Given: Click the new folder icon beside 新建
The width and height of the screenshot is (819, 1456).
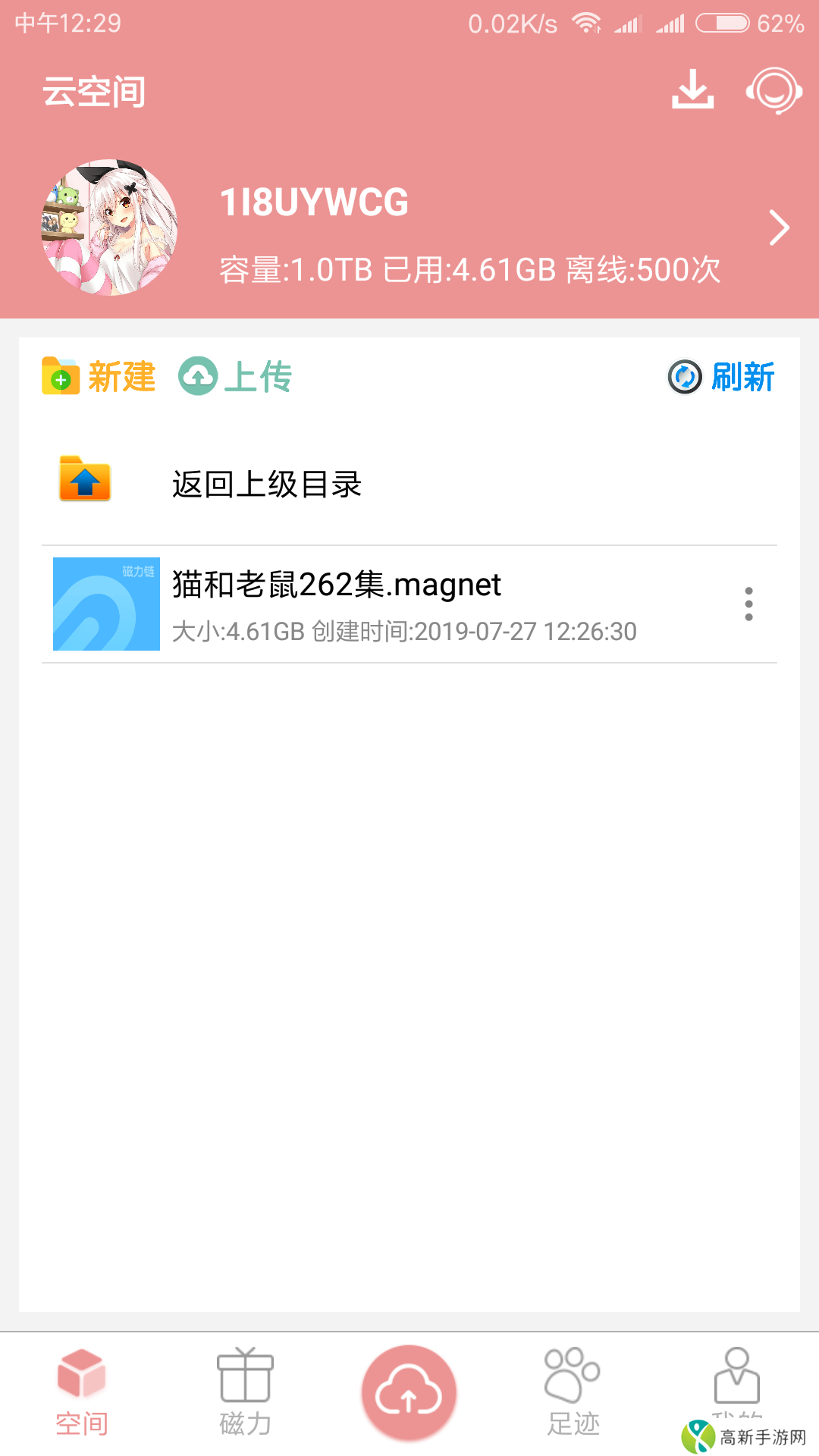Looking at the screenshot, I should pyautogui.click(x=60, y=377).
